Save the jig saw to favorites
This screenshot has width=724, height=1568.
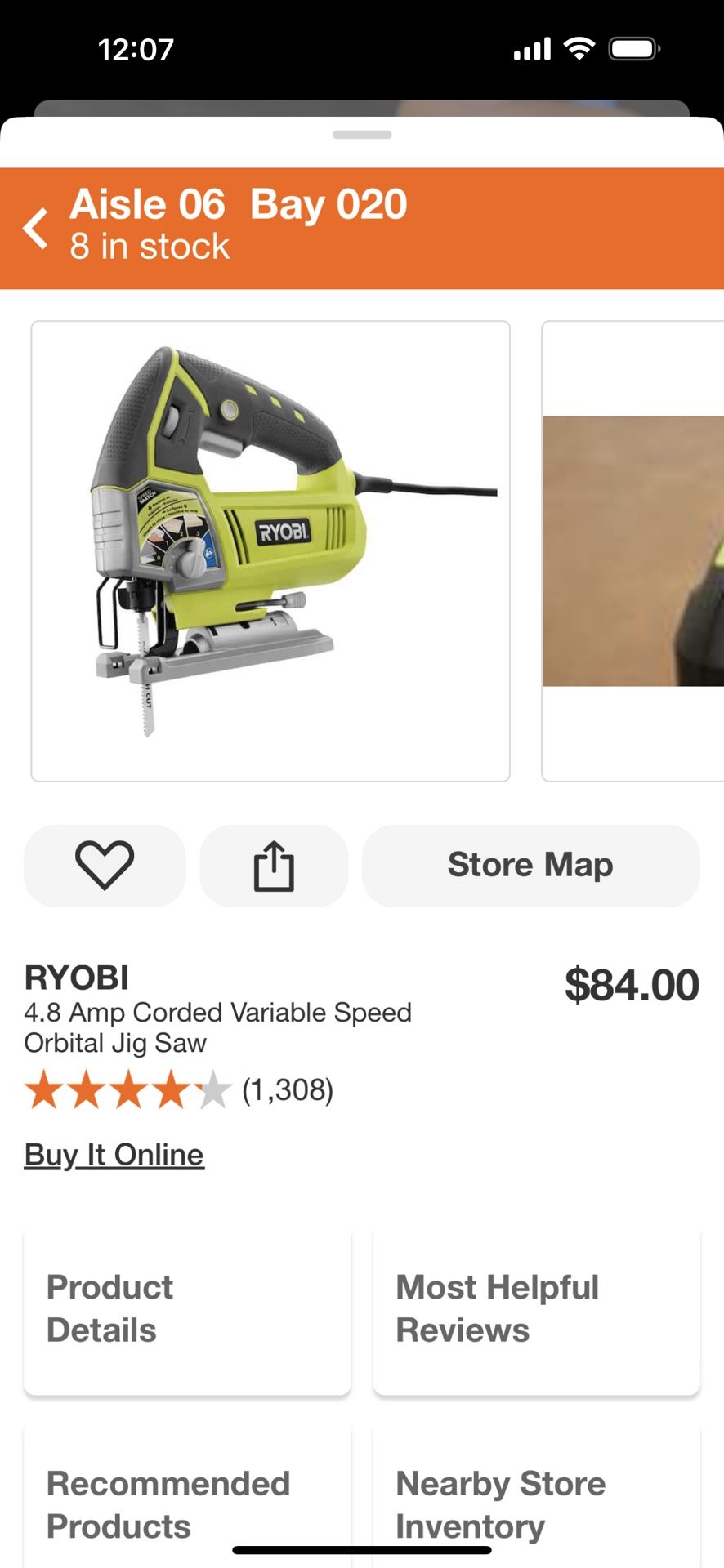point(105,866)
